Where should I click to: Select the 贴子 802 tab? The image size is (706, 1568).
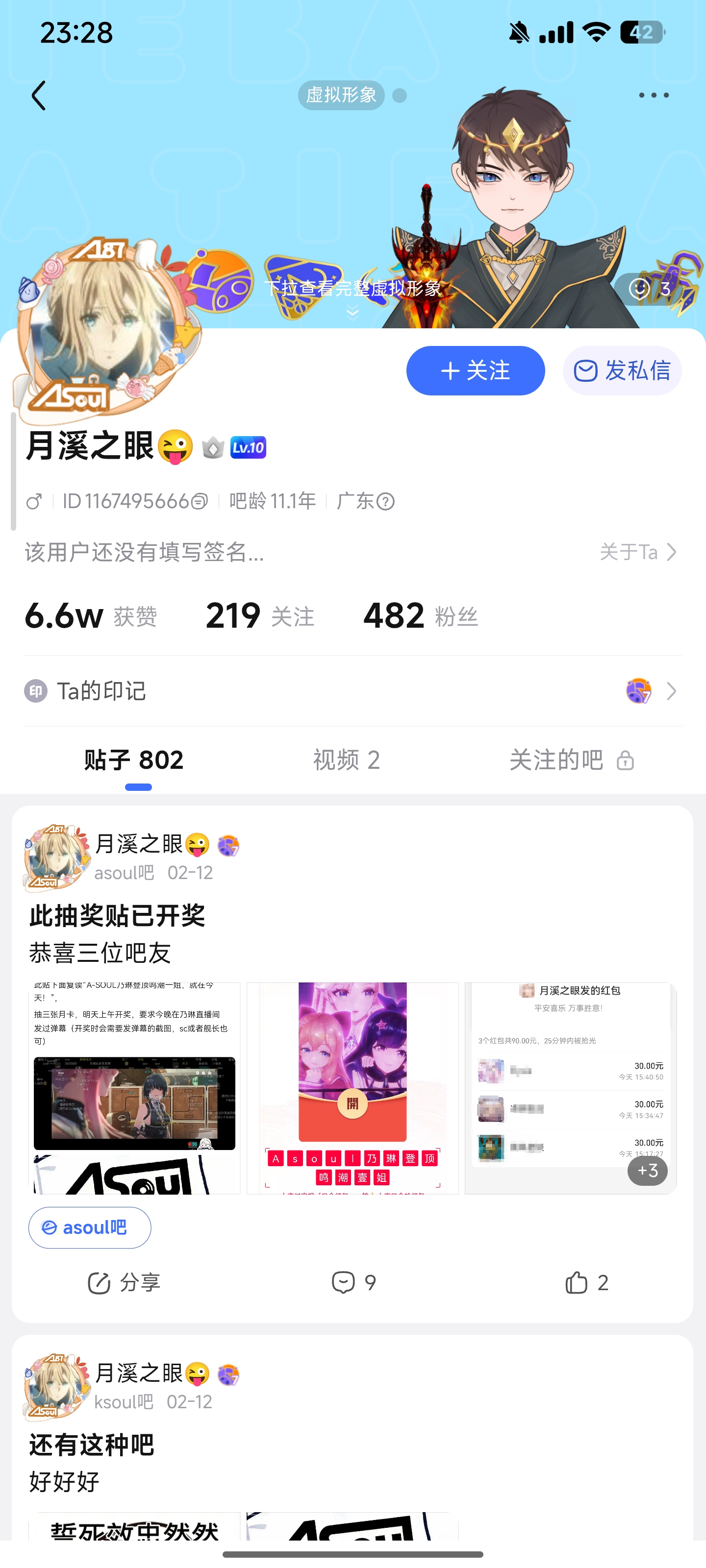(x=134, y=760)
